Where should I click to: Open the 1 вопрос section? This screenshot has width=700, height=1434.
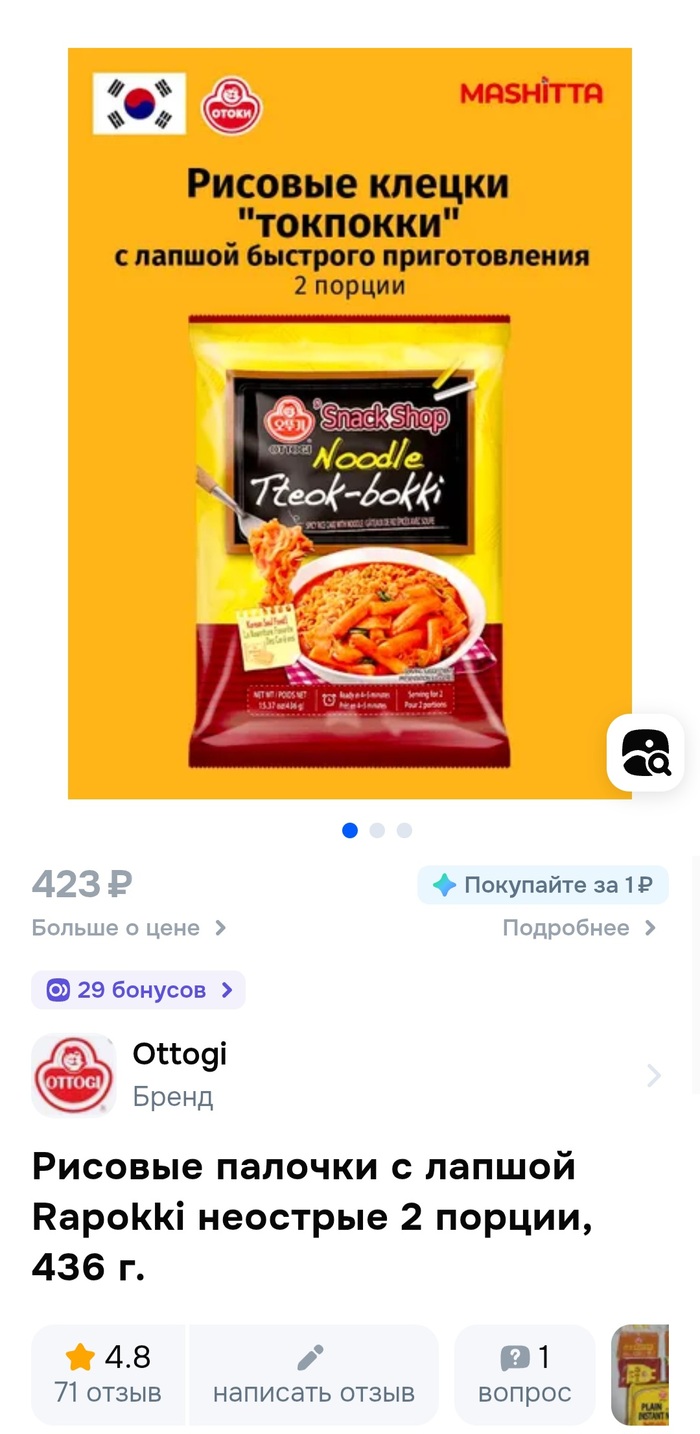pos(524,1374)
